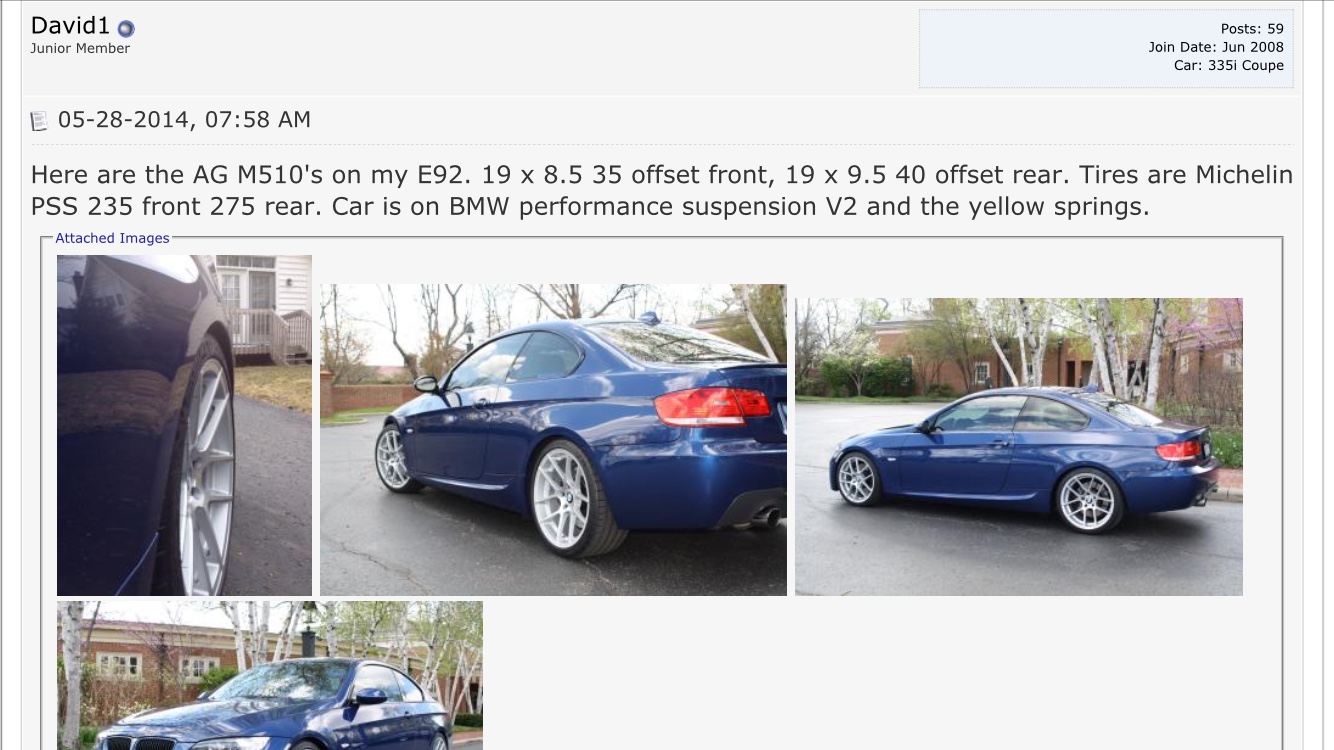Open the side profile coupe photo
This screenshot has width=1334, height=750.
[x=1018, y=446]
